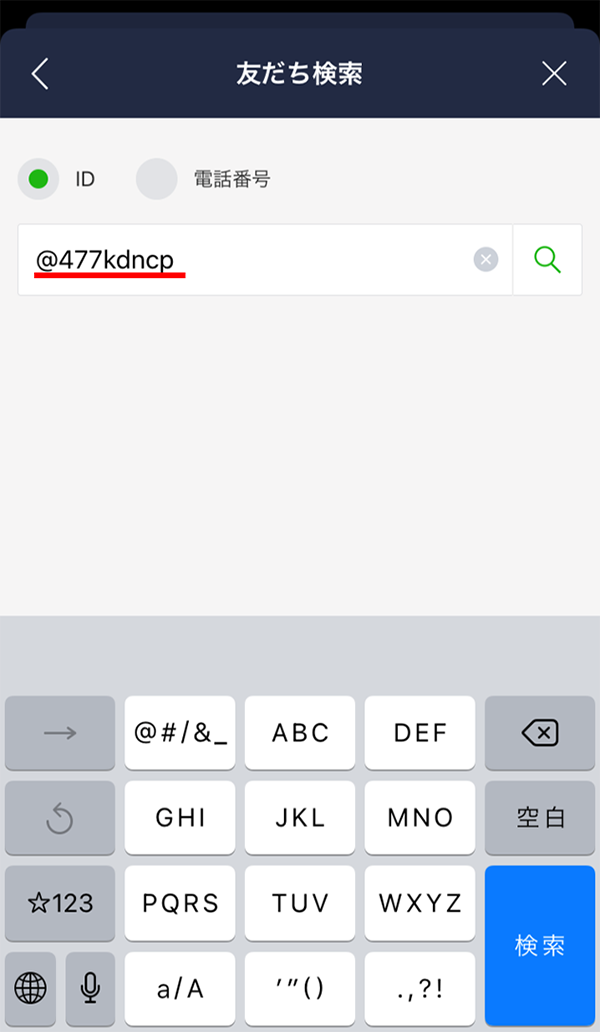
Task: Tap the @#/&_ symbols key
Action: pyautogui.click(x=180, y=733)
